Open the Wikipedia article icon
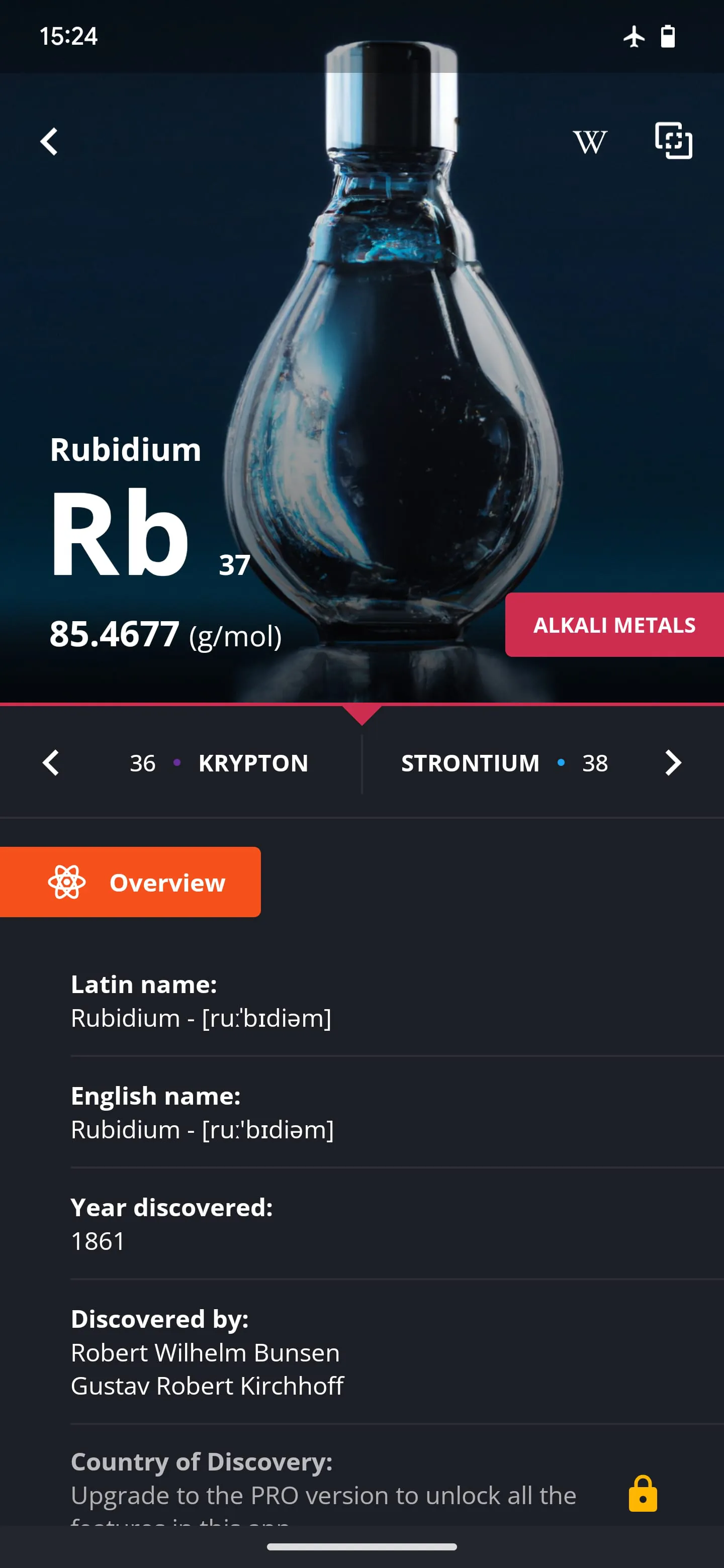 click(x=589, y=142)
